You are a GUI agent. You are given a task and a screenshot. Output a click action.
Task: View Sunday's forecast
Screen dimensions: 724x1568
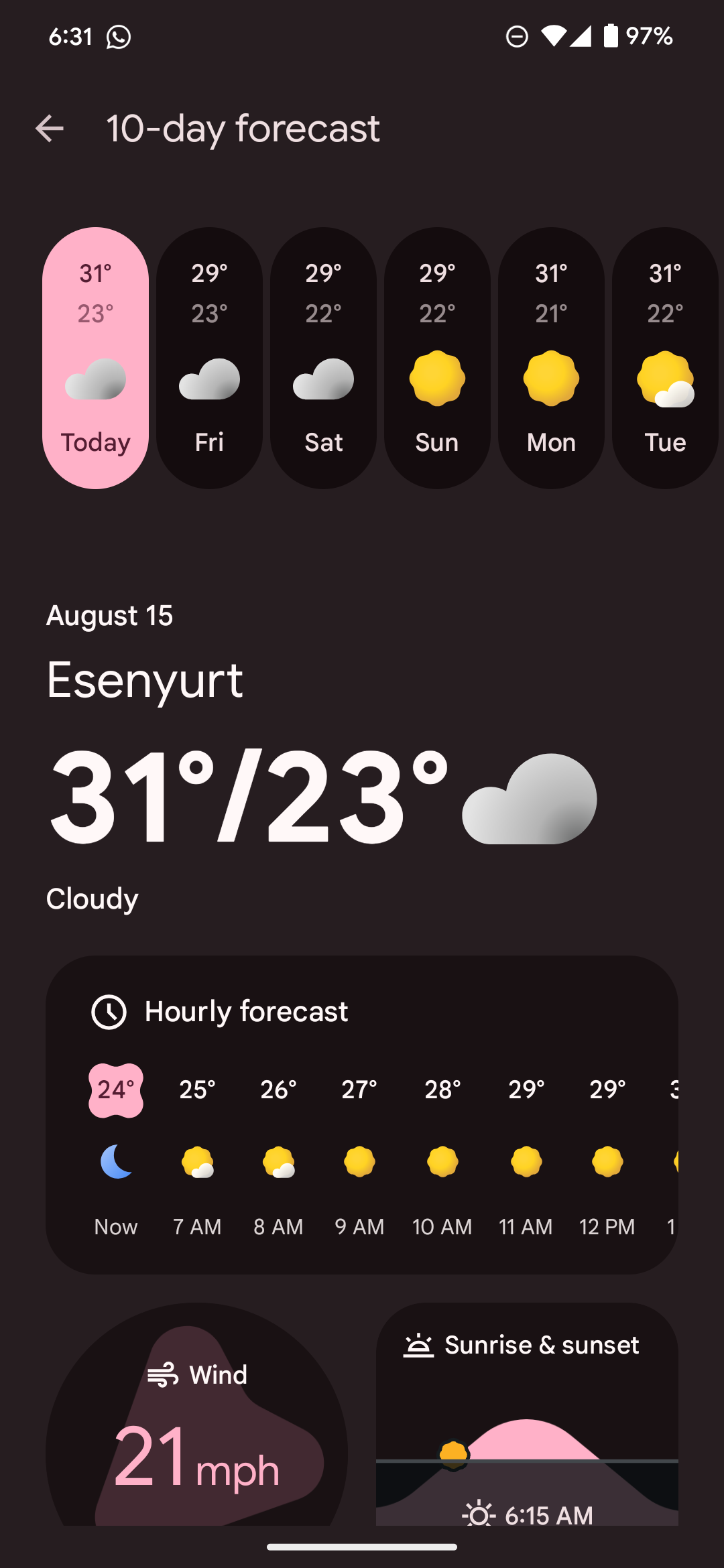coord(437,358)
